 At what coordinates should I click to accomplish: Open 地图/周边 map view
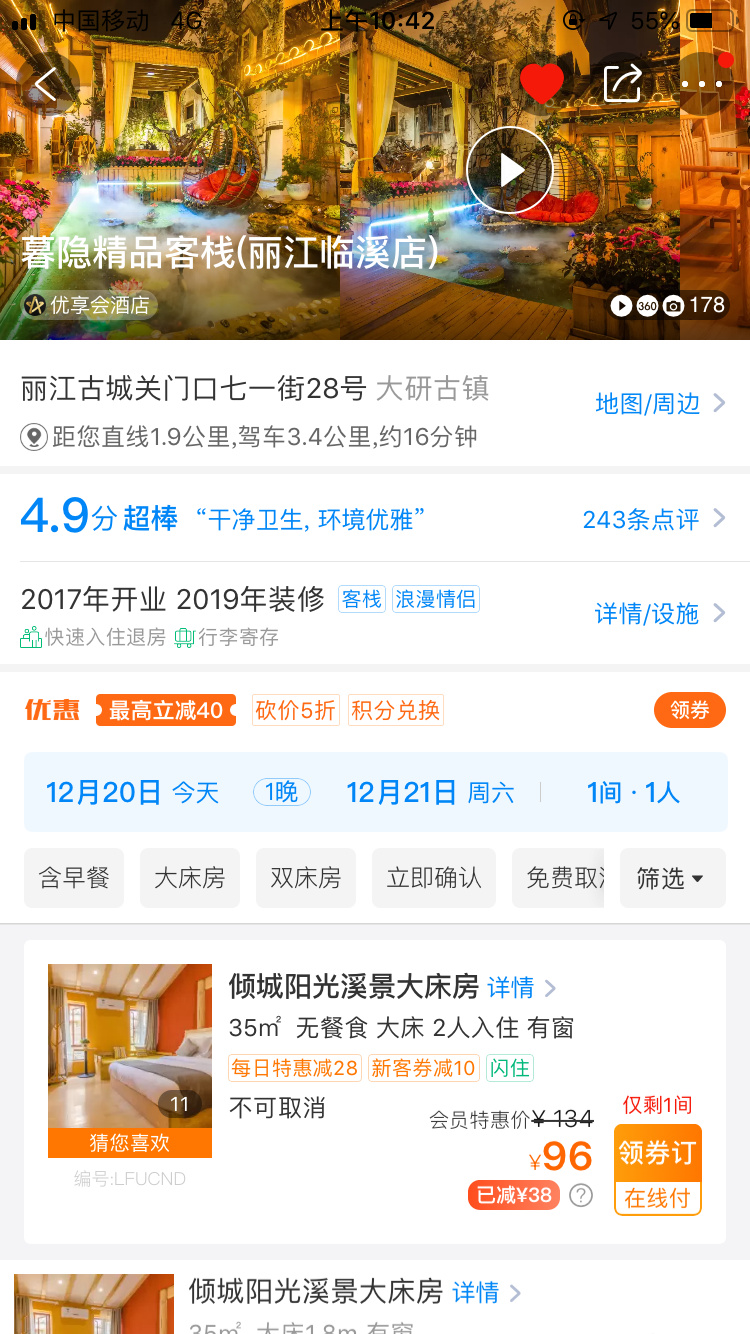(x=660, y=404)
